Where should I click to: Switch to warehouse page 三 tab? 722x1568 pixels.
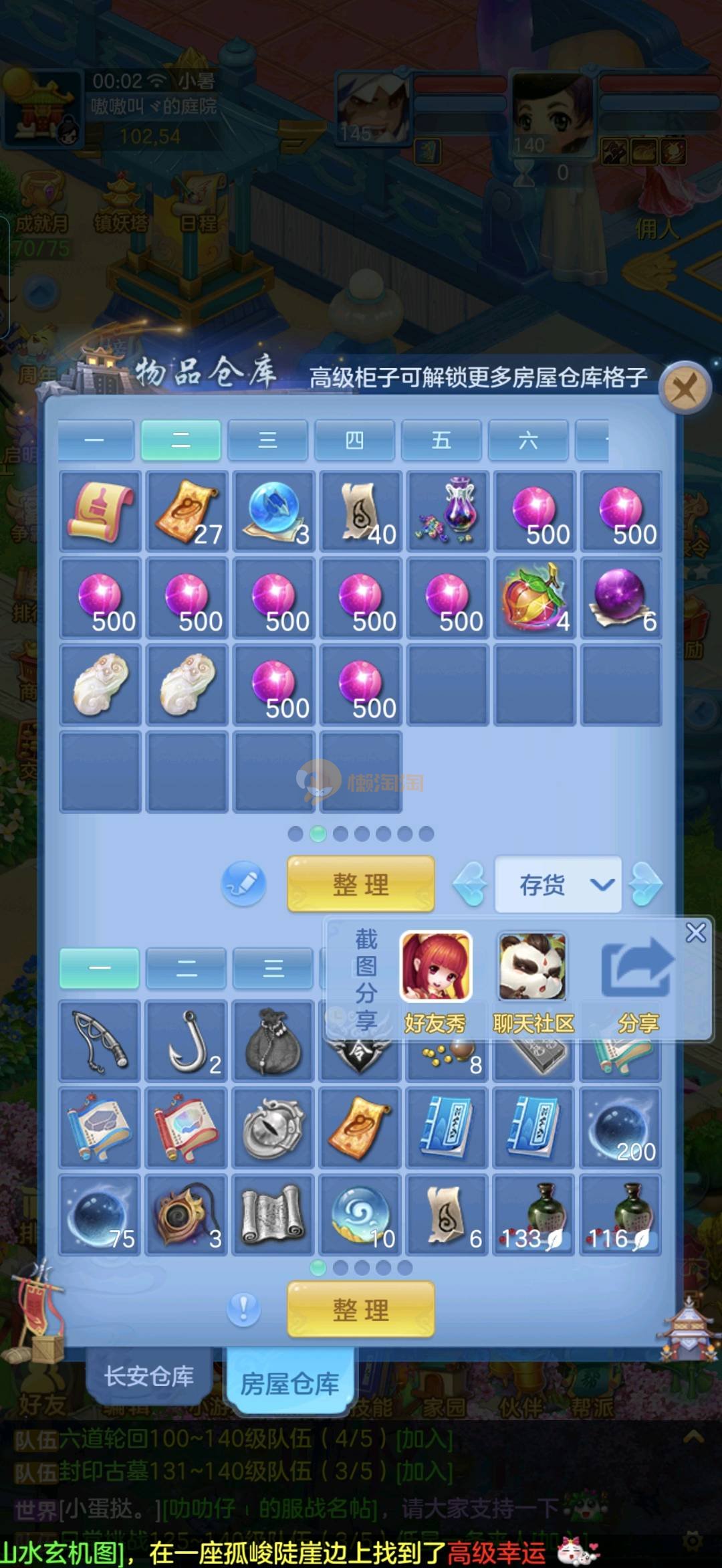[x=267, y=440]
